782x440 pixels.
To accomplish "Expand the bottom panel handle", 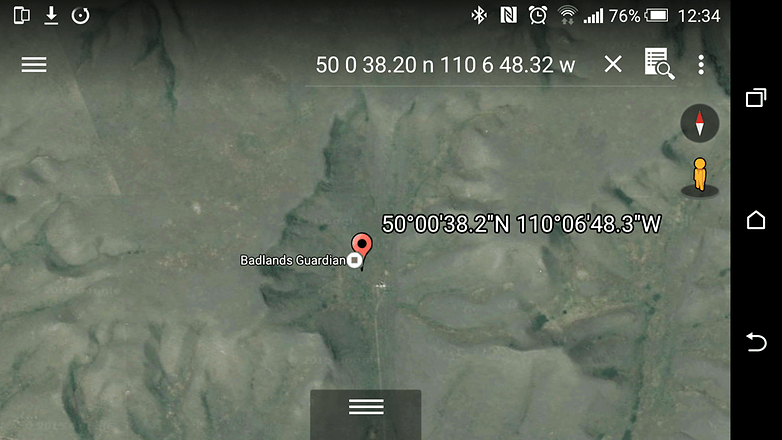I will (365, 407).
